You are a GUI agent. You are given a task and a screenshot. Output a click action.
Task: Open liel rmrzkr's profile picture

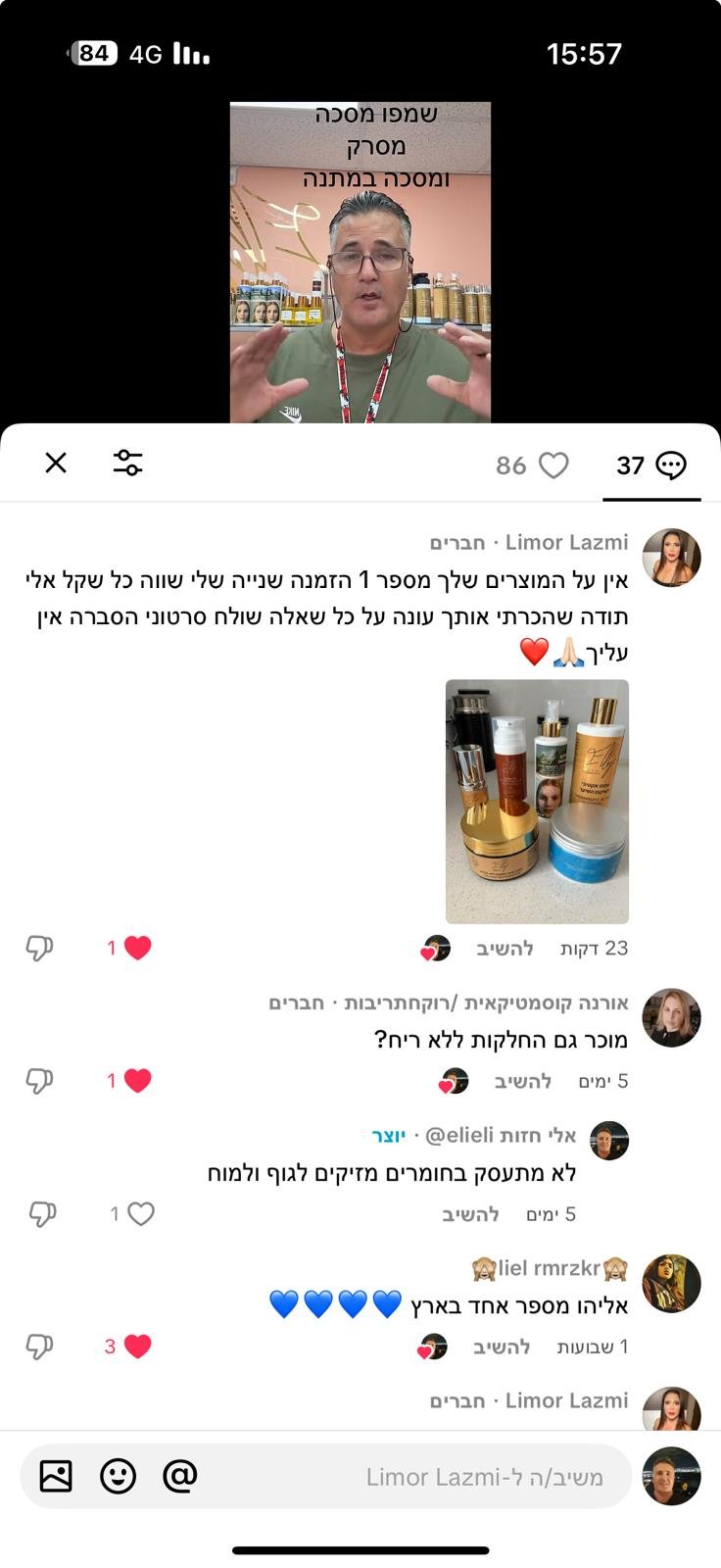671,1283
